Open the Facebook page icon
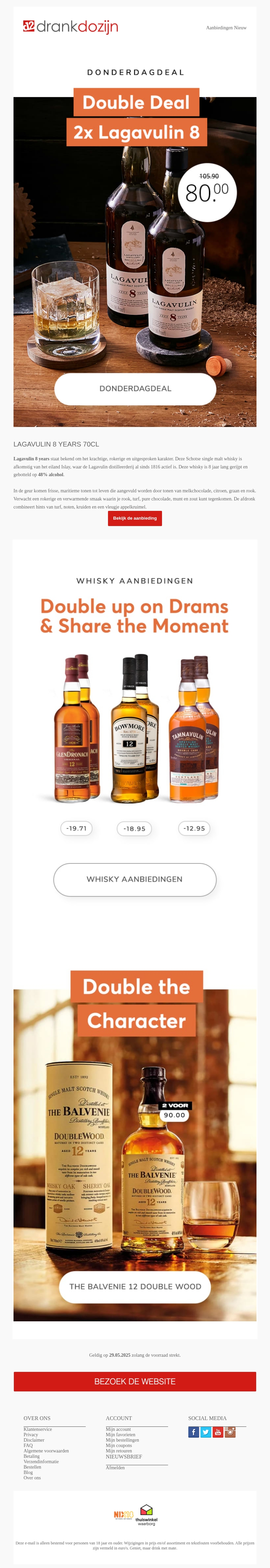Viewport: 270px width, 1568px height. [193, 1432]
